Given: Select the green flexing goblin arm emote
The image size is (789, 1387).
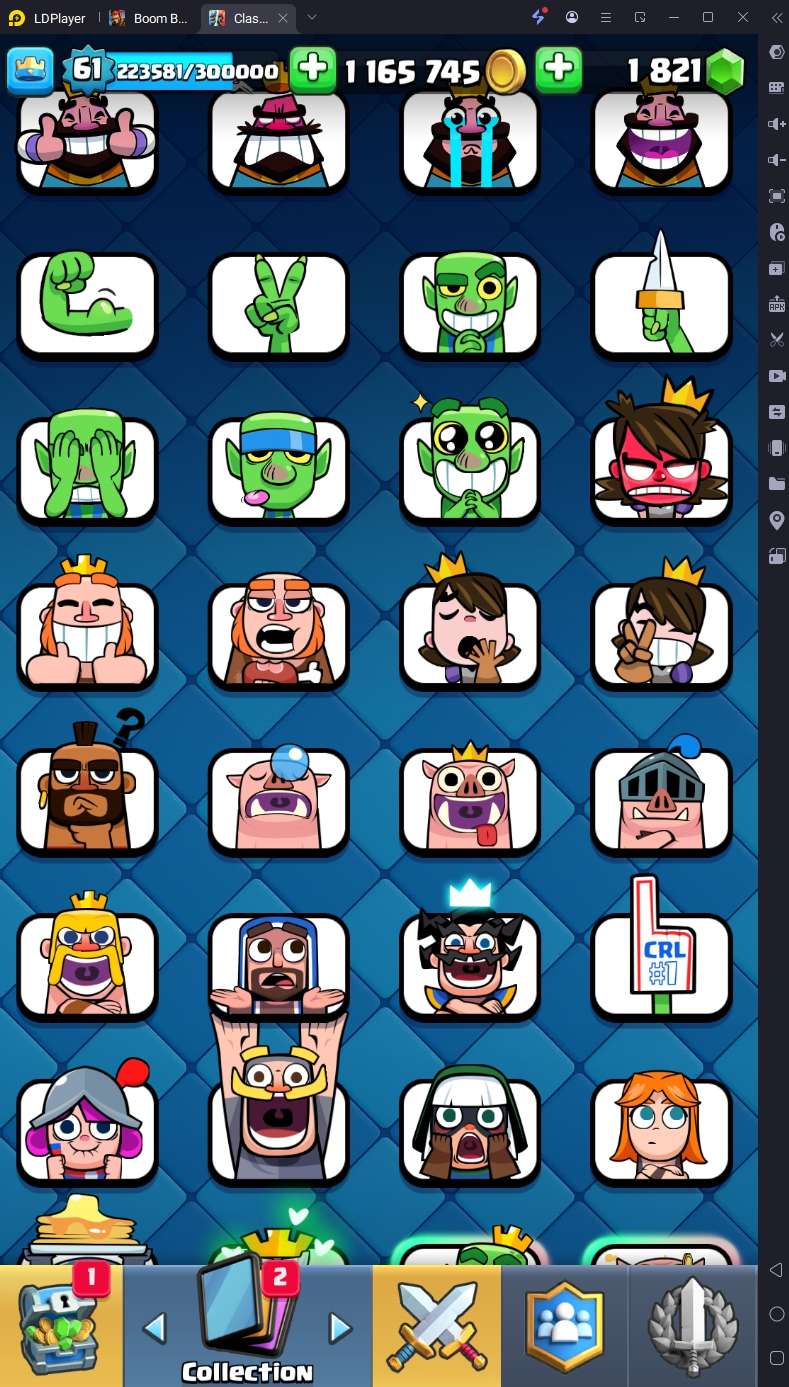Looking at the screenshot, I should 88,305.
